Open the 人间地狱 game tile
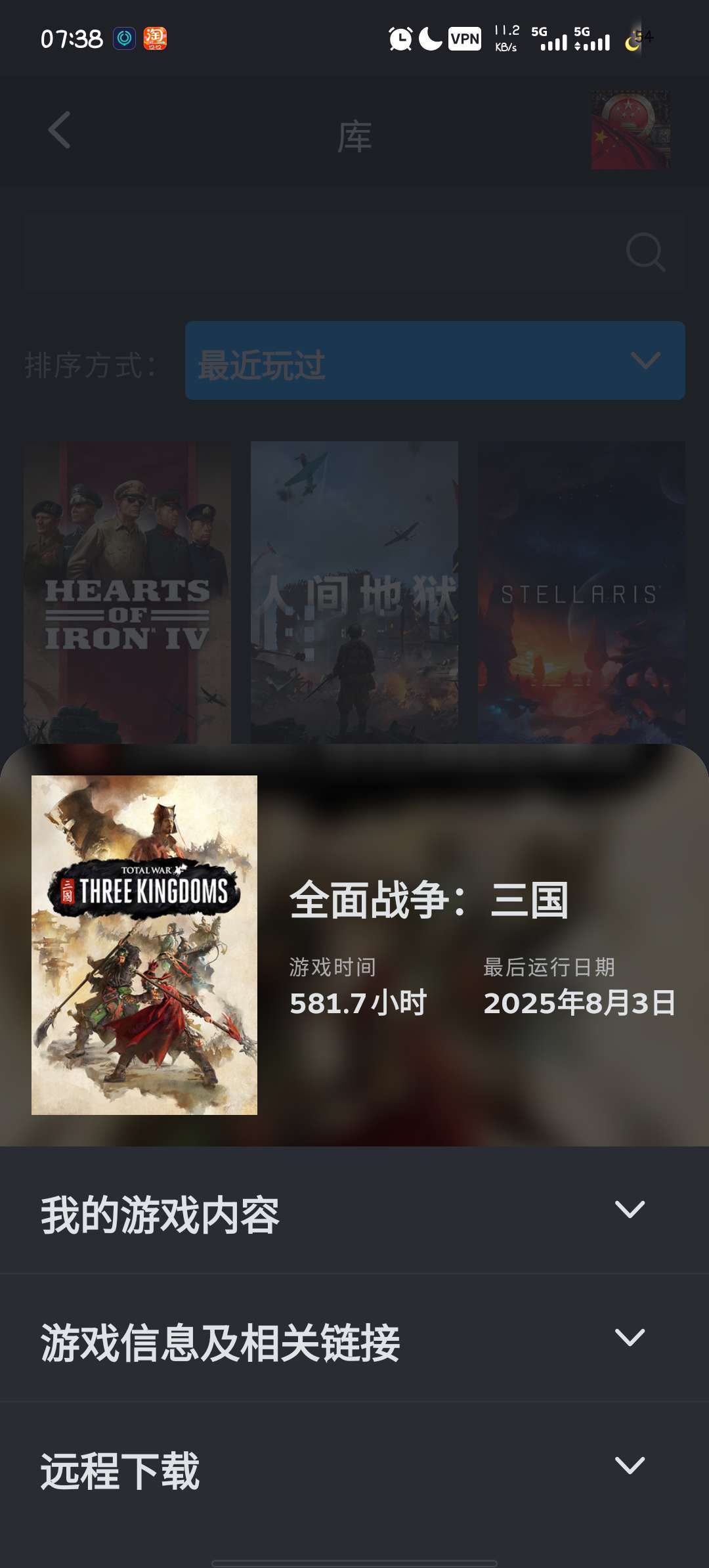Screen dimensions: 709x1568 pyautogui.click(x=354, y=591)
